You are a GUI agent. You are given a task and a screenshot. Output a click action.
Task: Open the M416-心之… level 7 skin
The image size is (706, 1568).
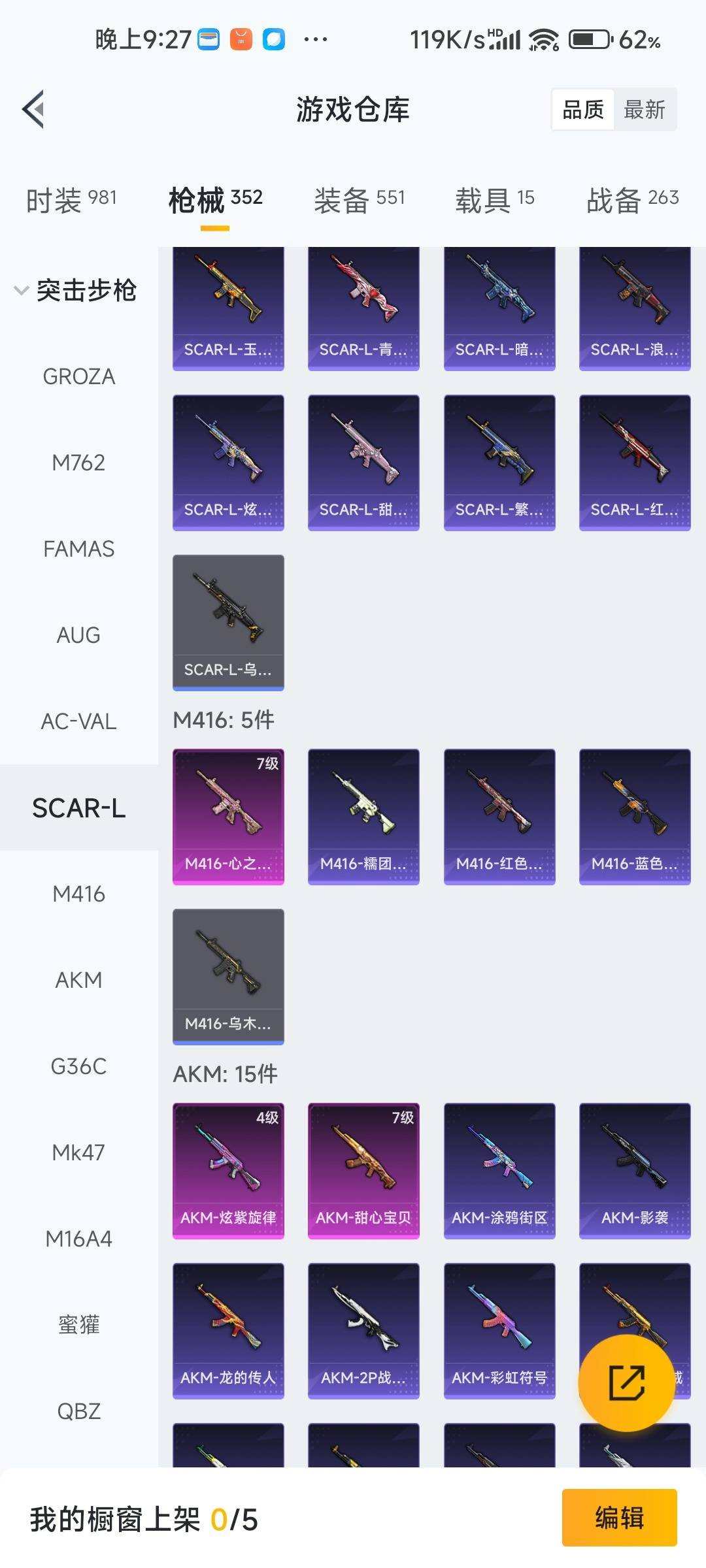[x=228, y=816]
